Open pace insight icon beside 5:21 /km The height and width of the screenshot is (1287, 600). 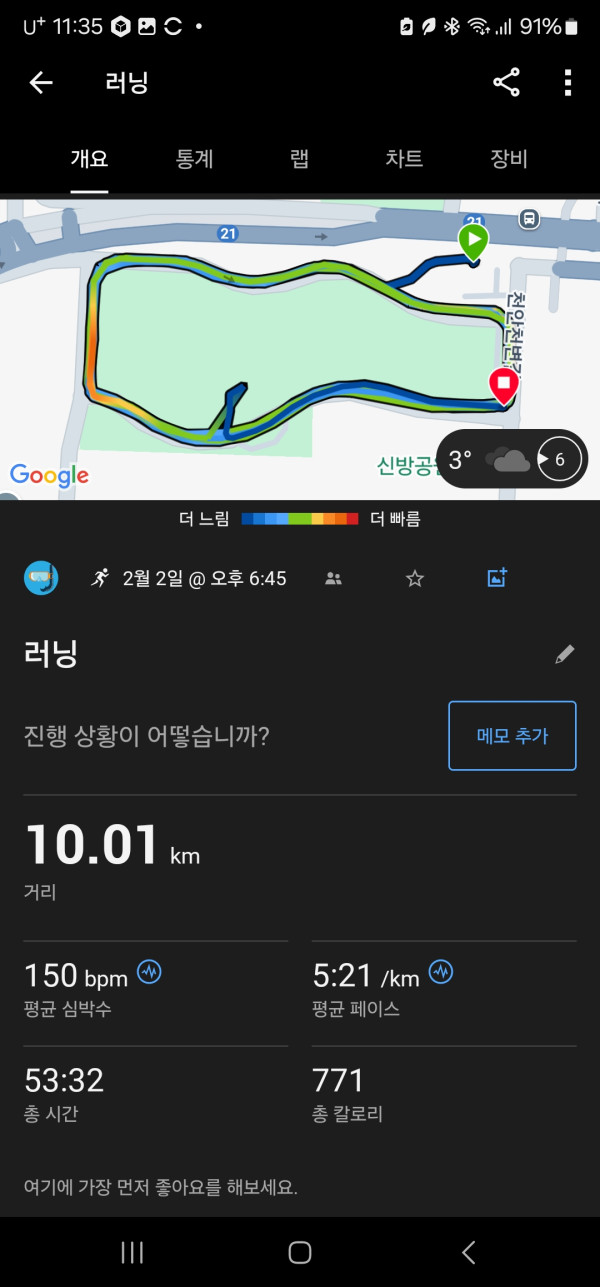coord(441,972)
